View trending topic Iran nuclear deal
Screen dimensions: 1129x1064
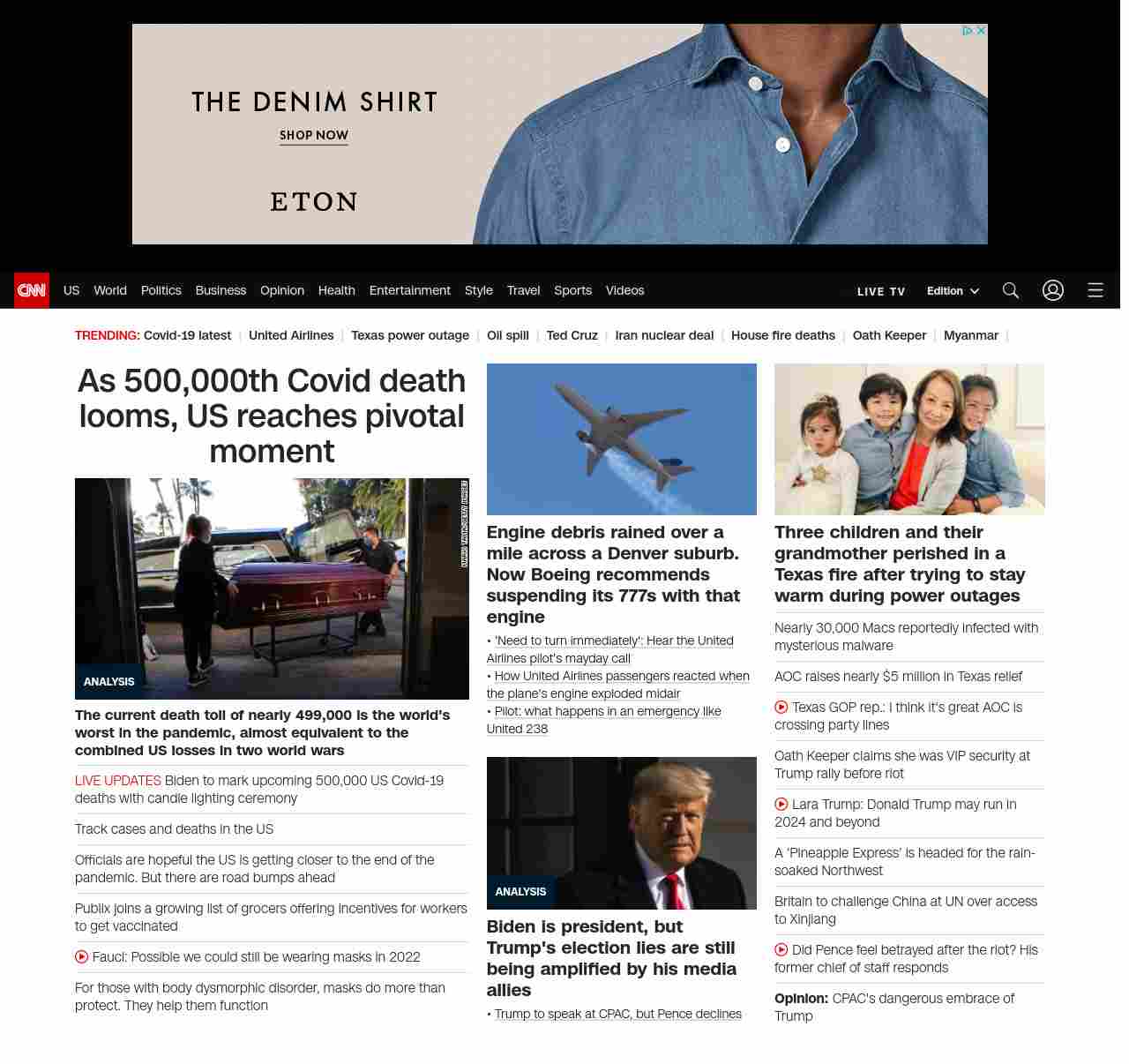664,335
